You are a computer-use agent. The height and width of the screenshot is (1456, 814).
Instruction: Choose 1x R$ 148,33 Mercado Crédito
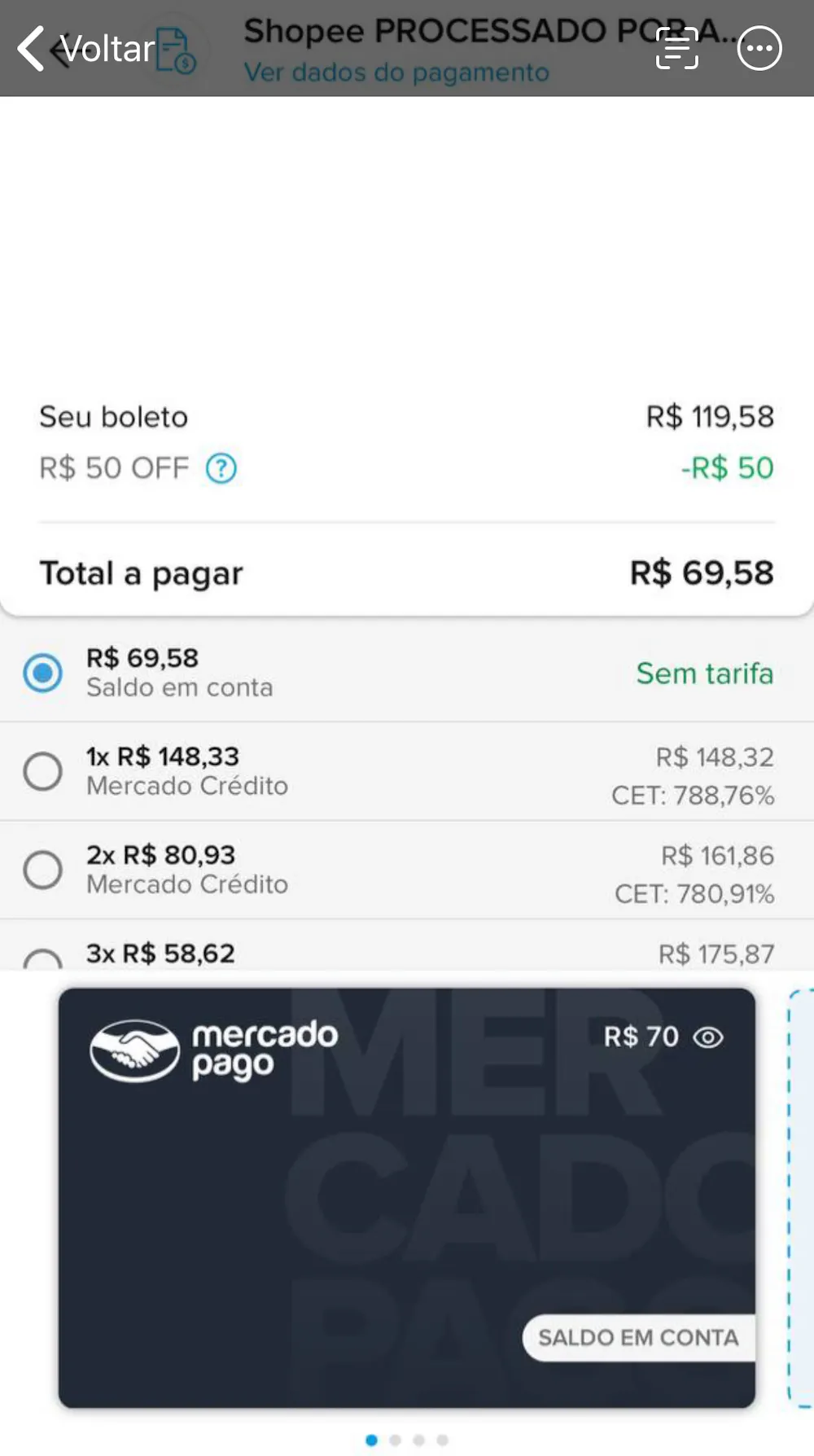(x=42, y=771)
